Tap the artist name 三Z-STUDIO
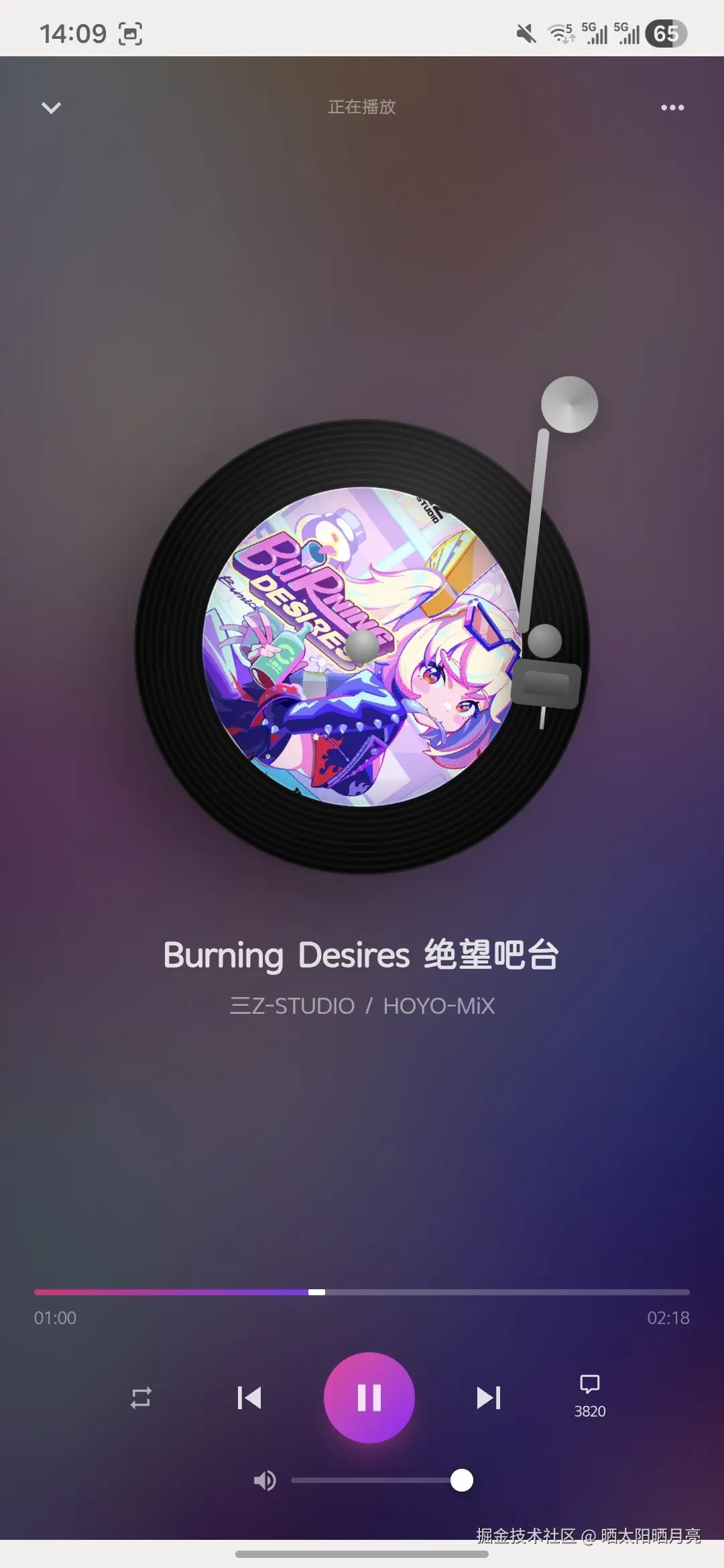This screenshot has height=1568, width=724. click(290, 1005)
